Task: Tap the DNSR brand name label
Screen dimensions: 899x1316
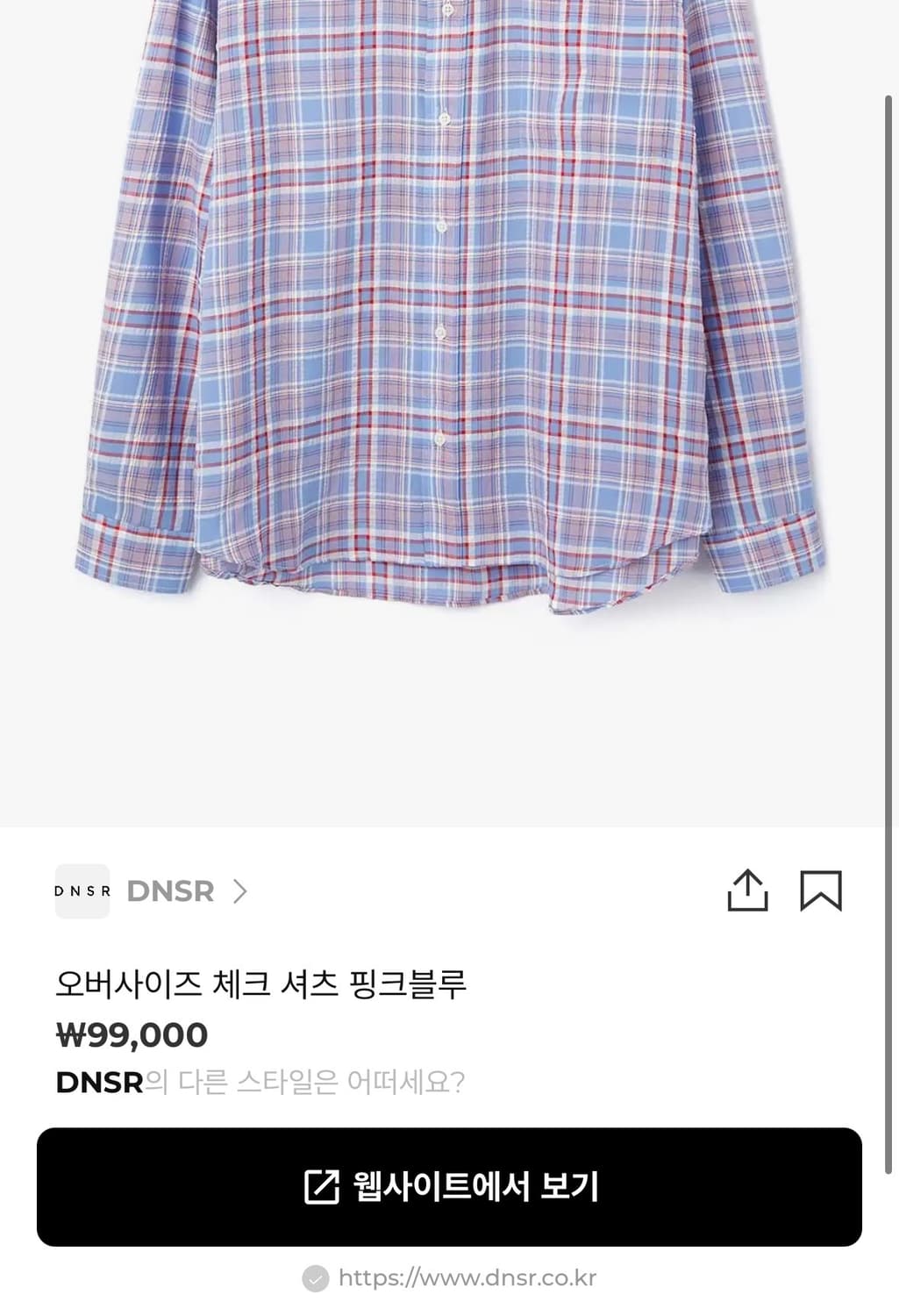Action: click(x=171, y=891)
